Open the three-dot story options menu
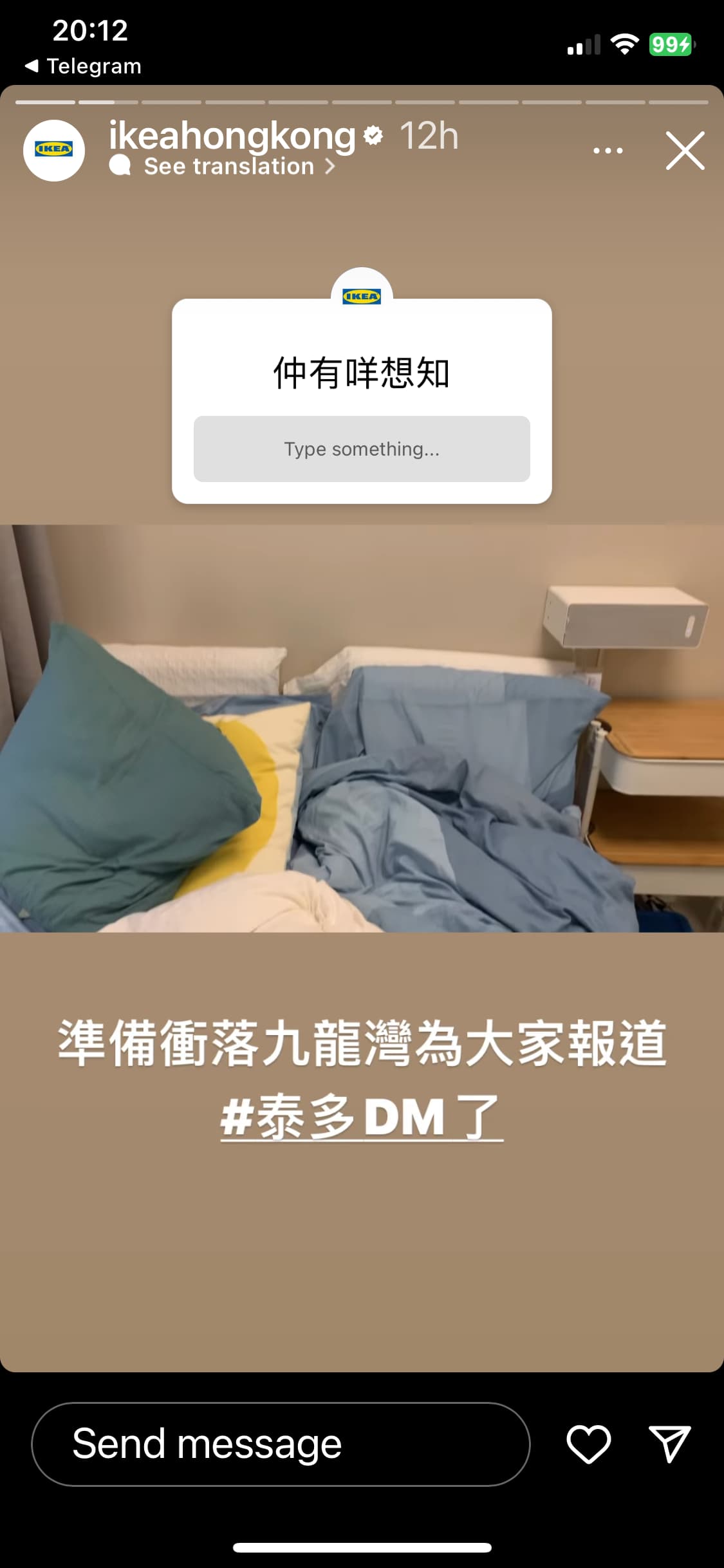Viewport: 724px width, 1568px height. point(608,151)
